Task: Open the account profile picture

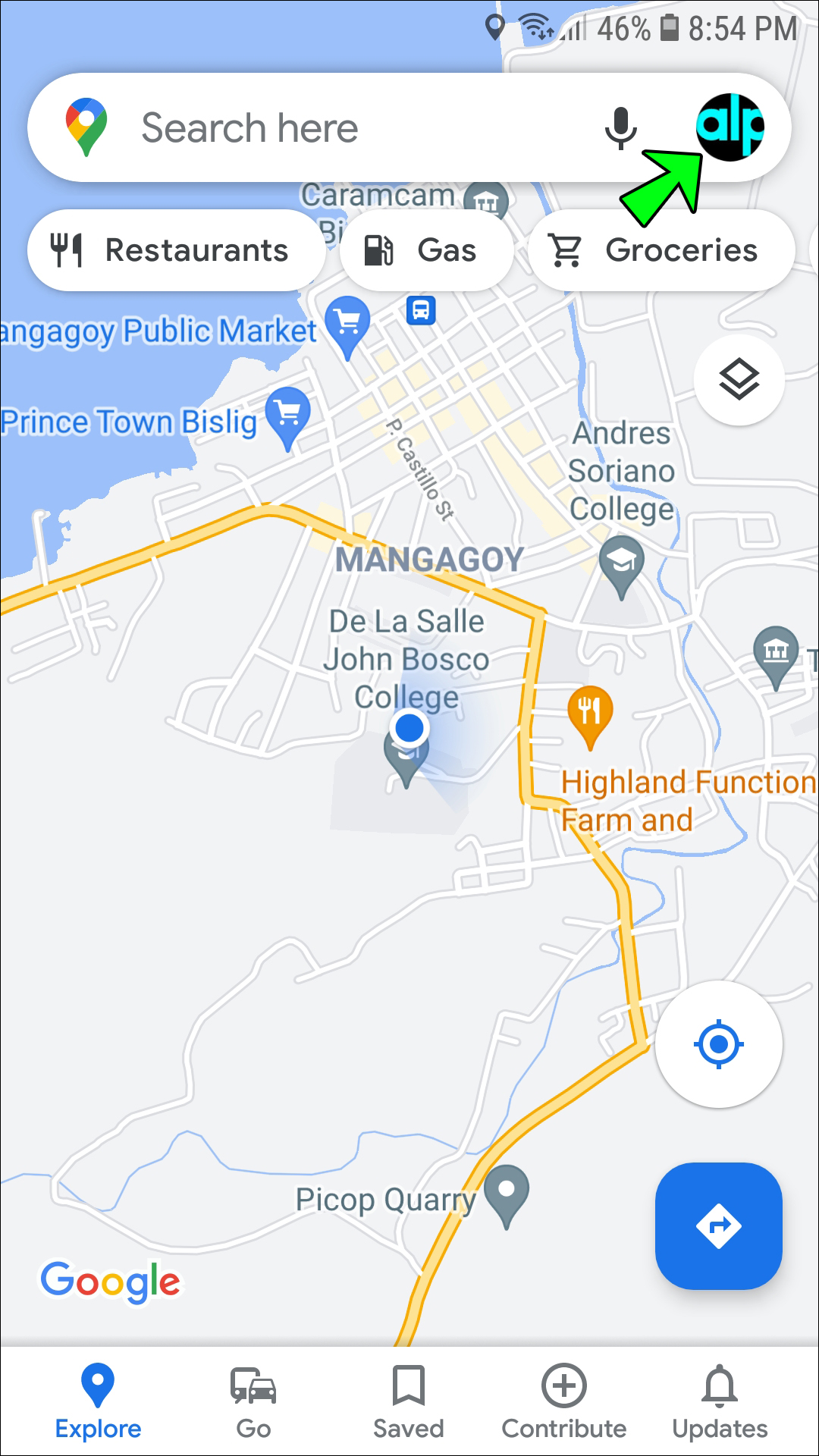Action: click(x=730, y=127)
